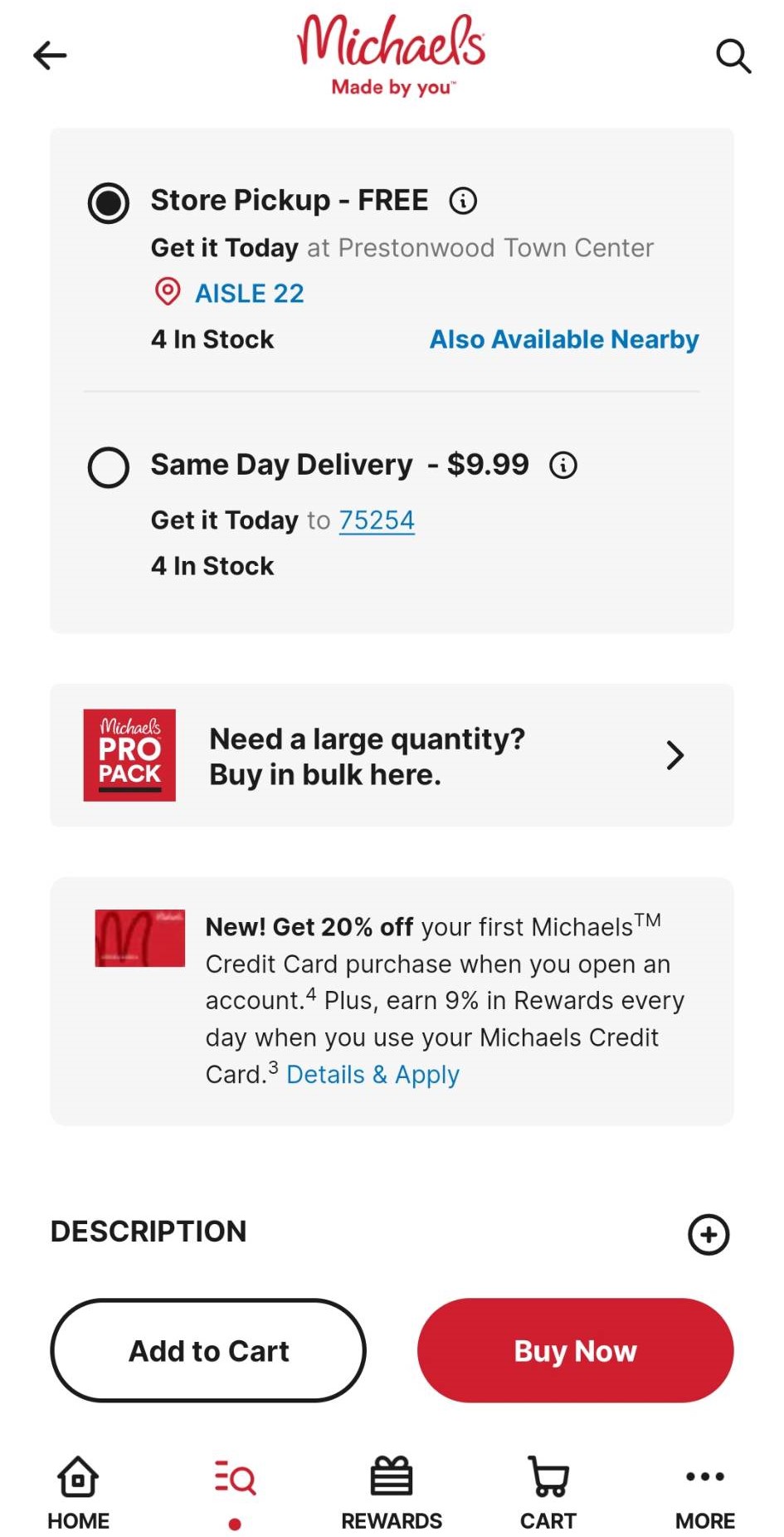784x1537 pixels.
Task: Expand the DESCRIPTION section
Action: (x=709, y=1235)
